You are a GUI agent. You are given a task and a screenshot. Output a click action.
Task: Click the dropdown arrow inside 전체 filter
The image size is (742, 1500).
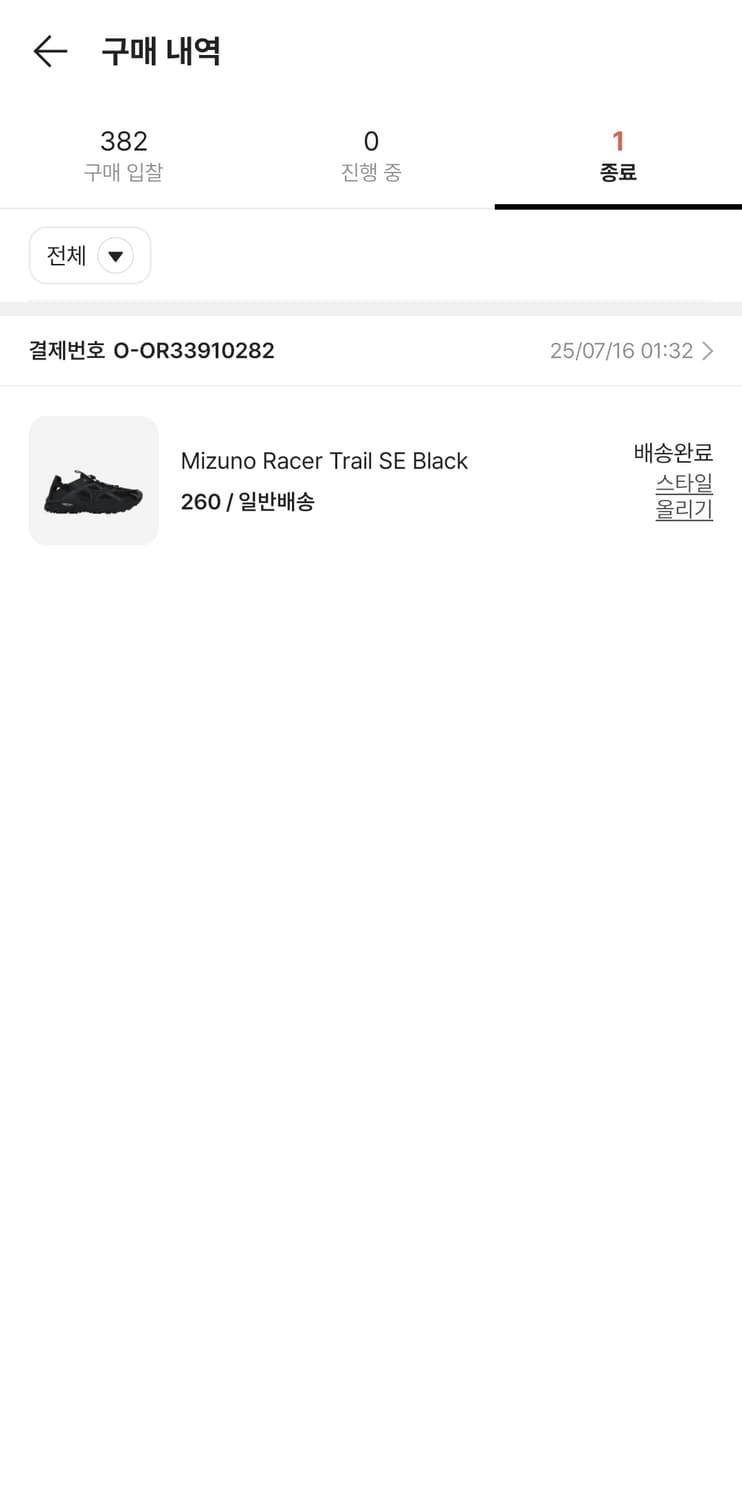coord(116,256)
